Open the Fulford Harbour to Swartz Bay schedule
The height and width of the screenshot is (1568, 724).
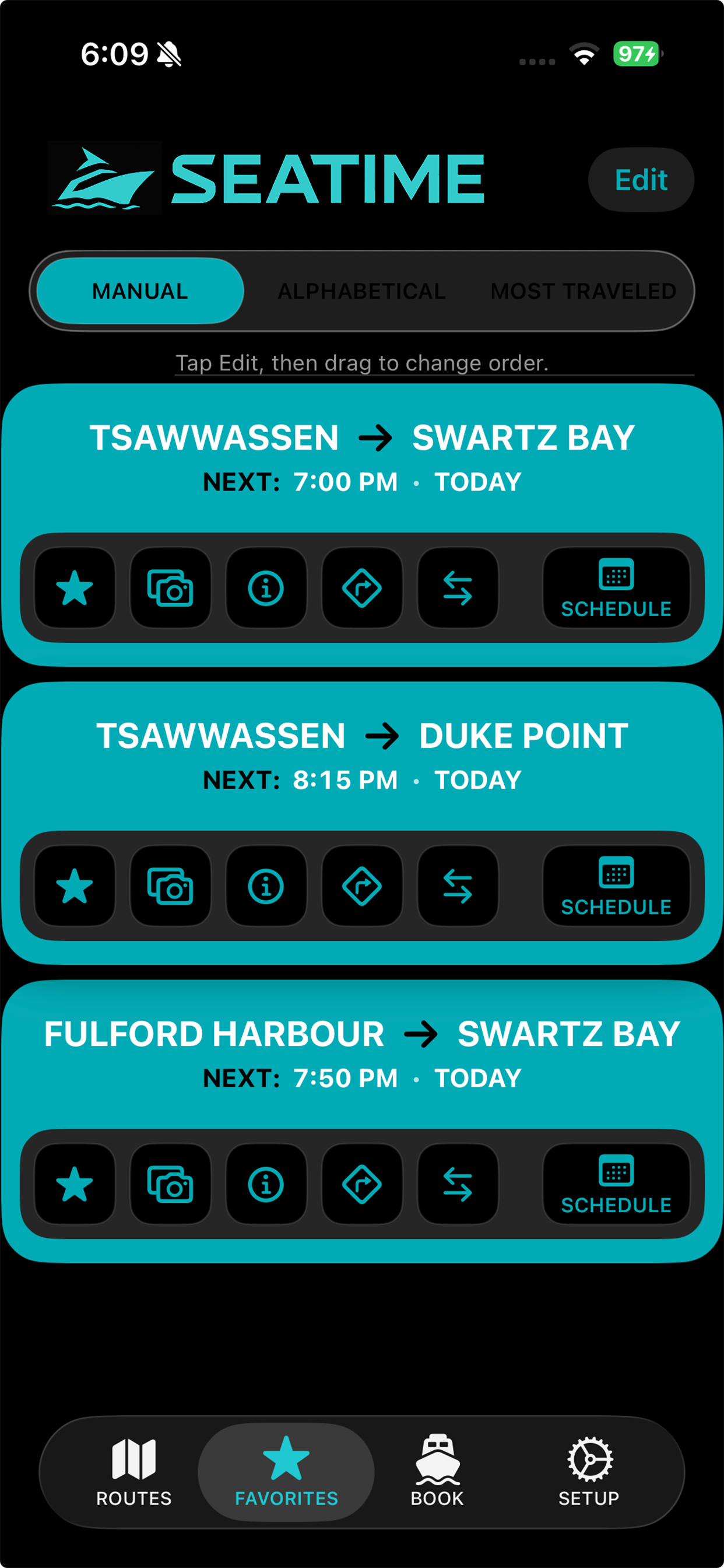pos(616,1185)
